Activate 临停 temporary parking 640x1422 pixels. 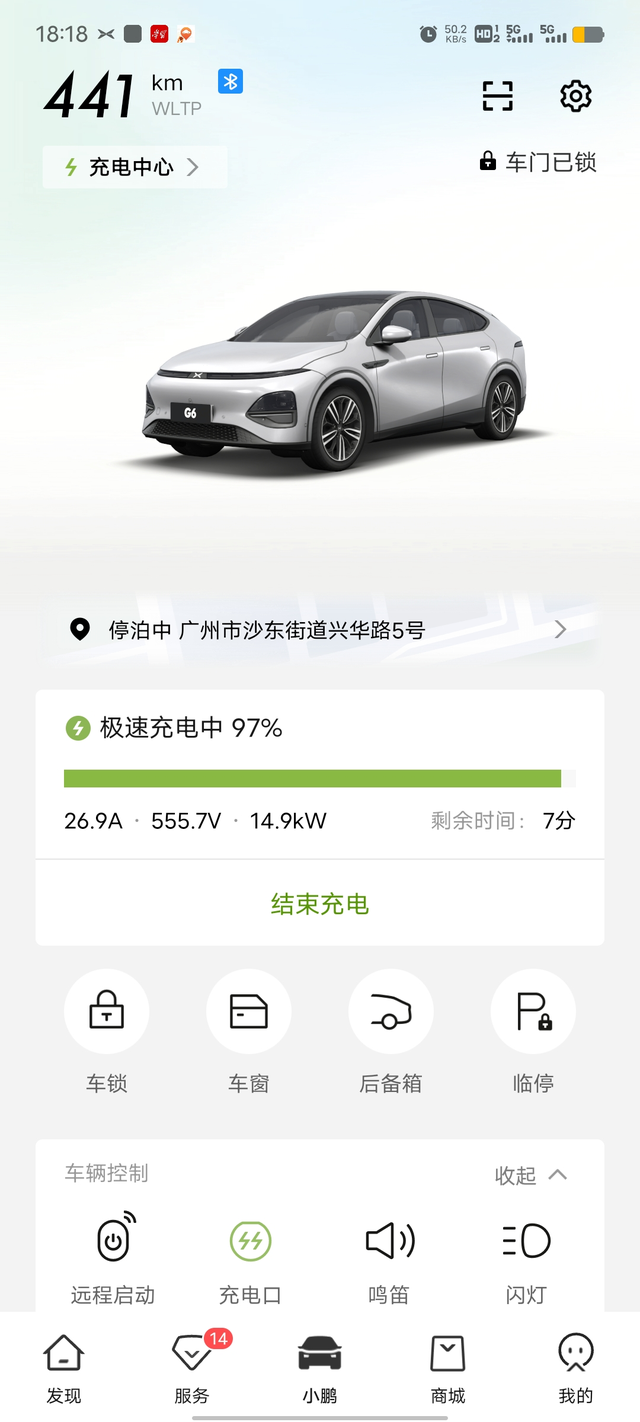(533, 1012)
